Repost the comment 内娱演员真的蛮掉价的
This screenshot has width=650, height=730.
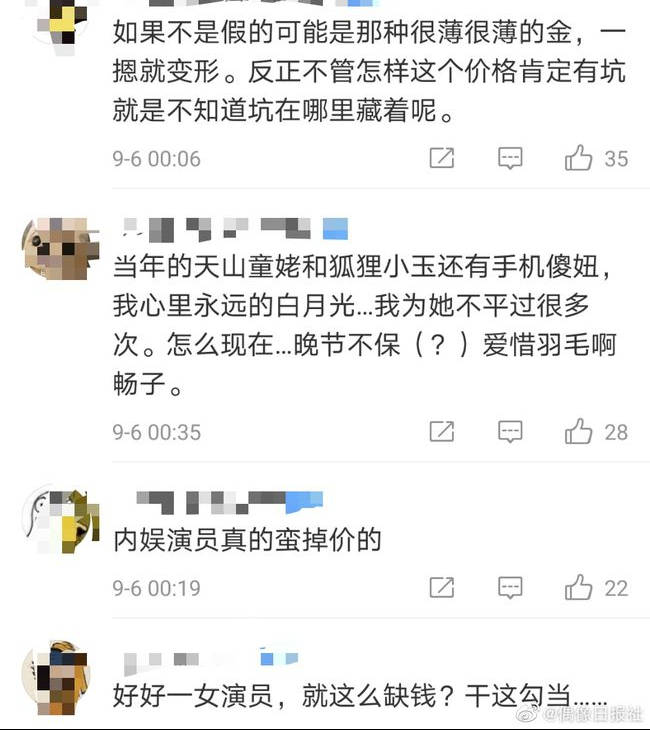point(441,587)
